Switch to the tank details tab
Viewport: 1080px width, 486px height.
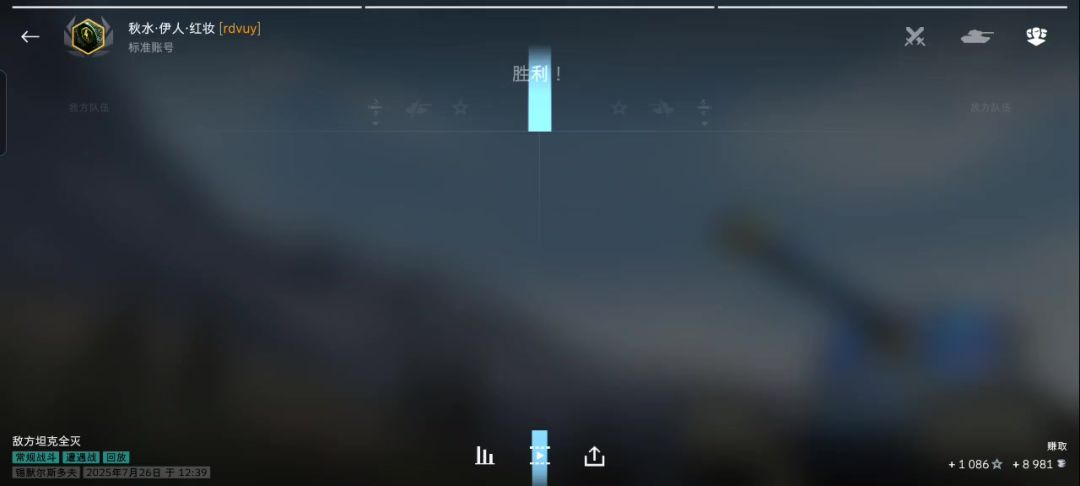coord(977,37)
